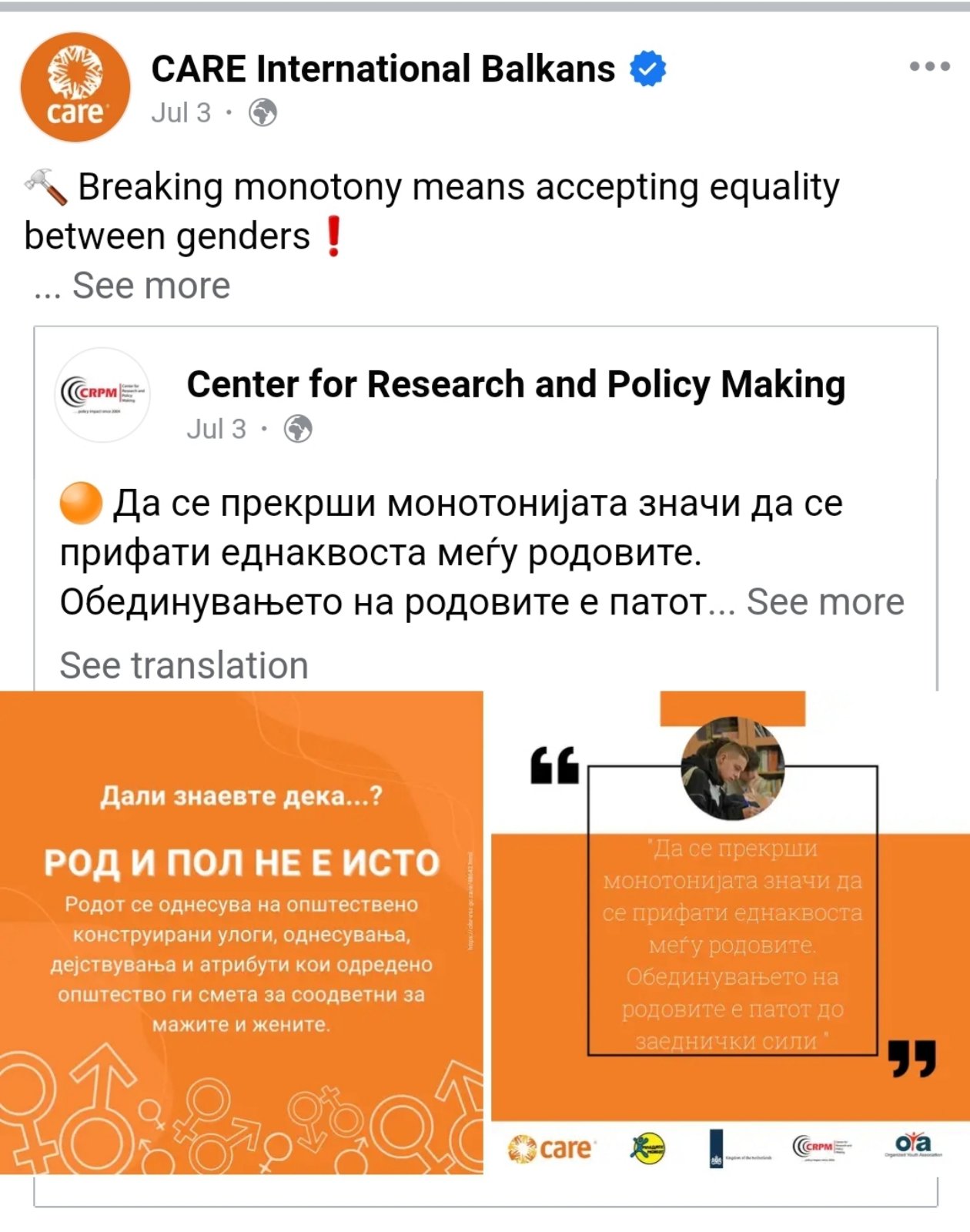The width and height of the screenshot is (970, 1232).
Task: Open CARE International Balkans profile picture
Action: 75,88
